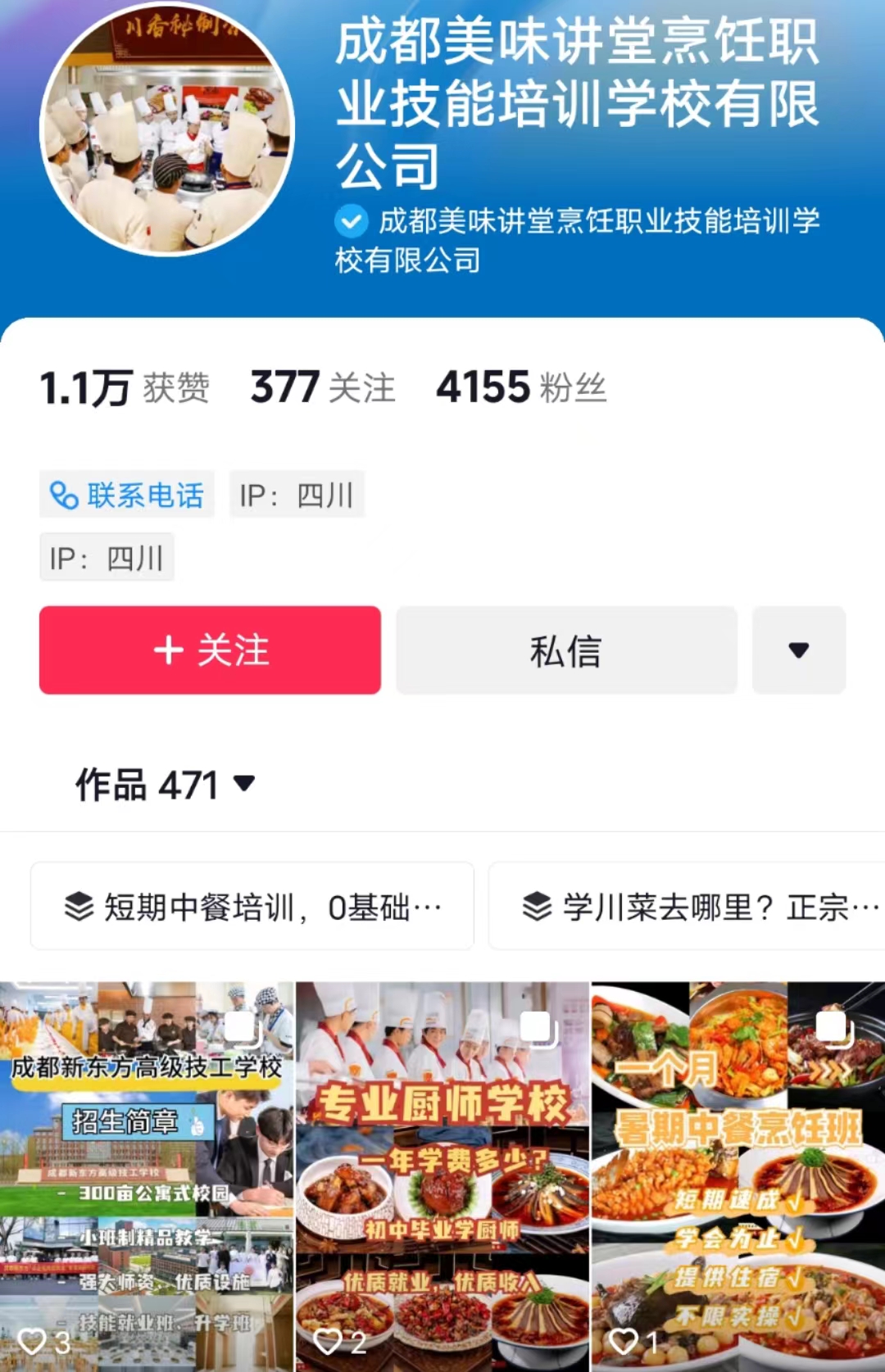Open the 短期中餐培训 collection

[x=252, y=906]
